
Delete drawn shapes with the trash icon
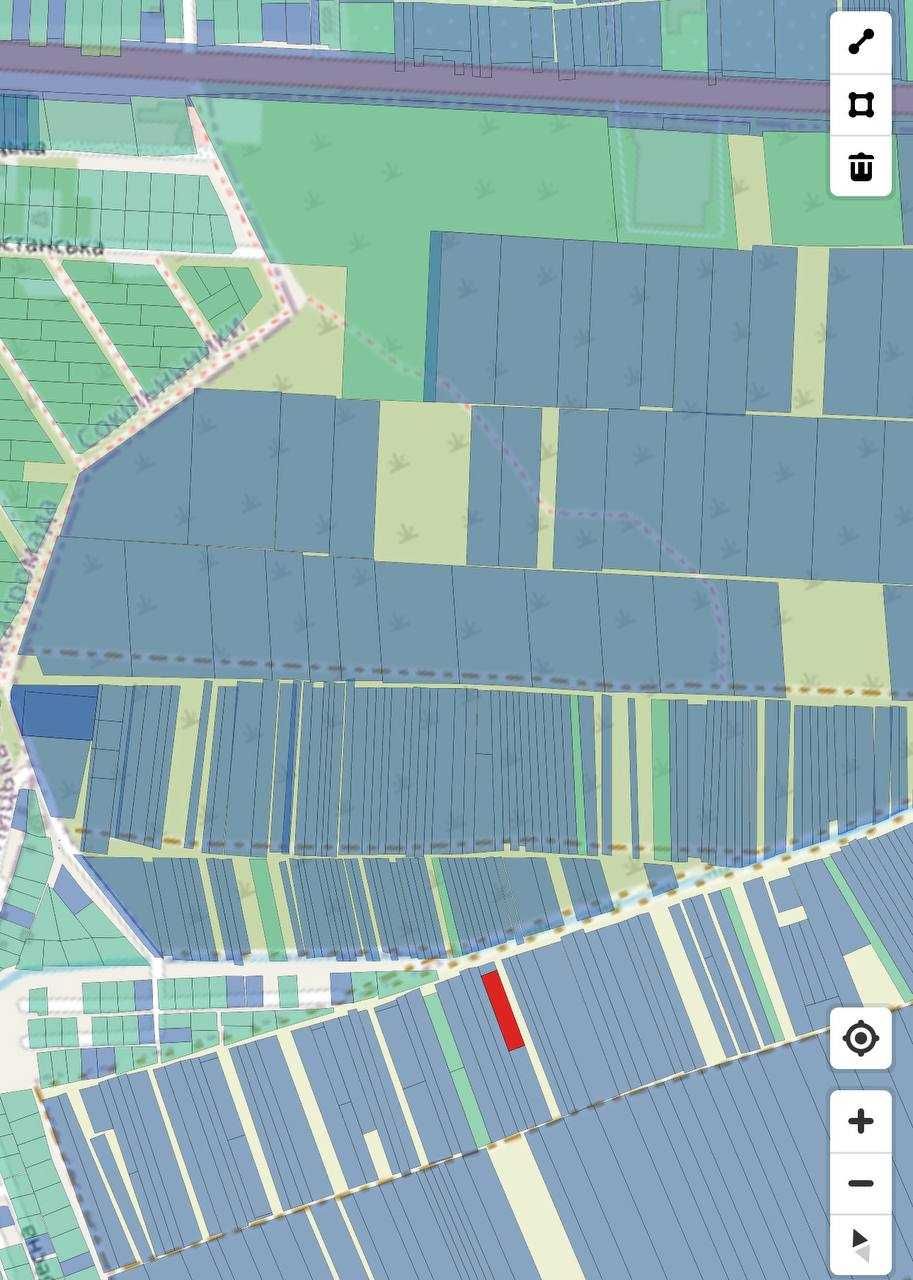click(861, 166)
